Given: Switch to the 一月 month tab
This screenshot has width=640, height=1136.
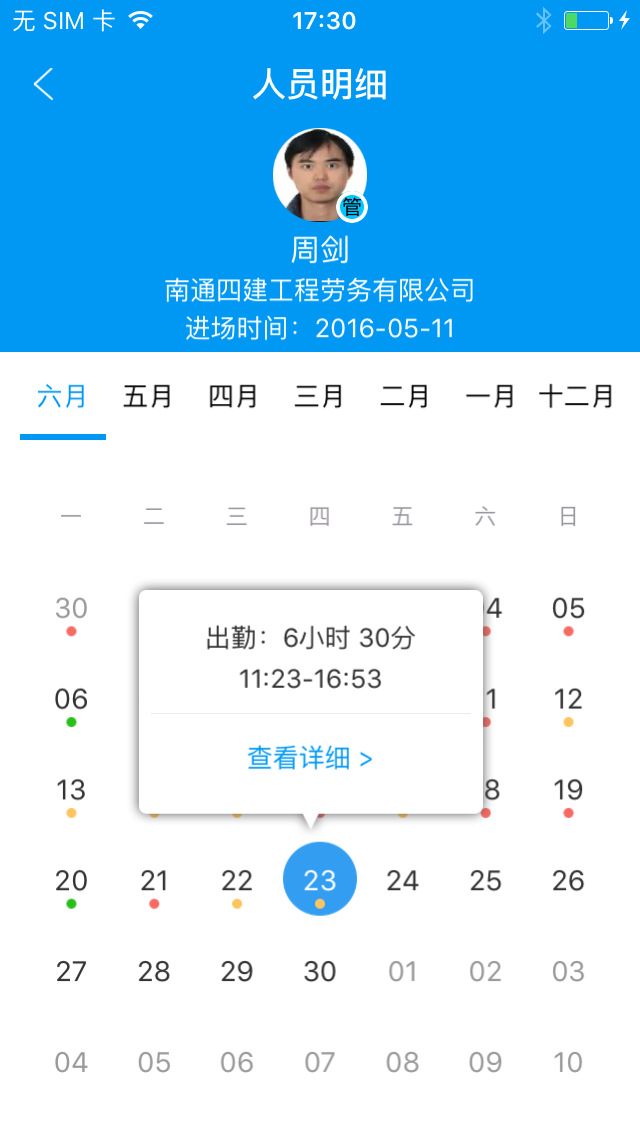Looking at the screenshot, I should [x=490, y=397].
